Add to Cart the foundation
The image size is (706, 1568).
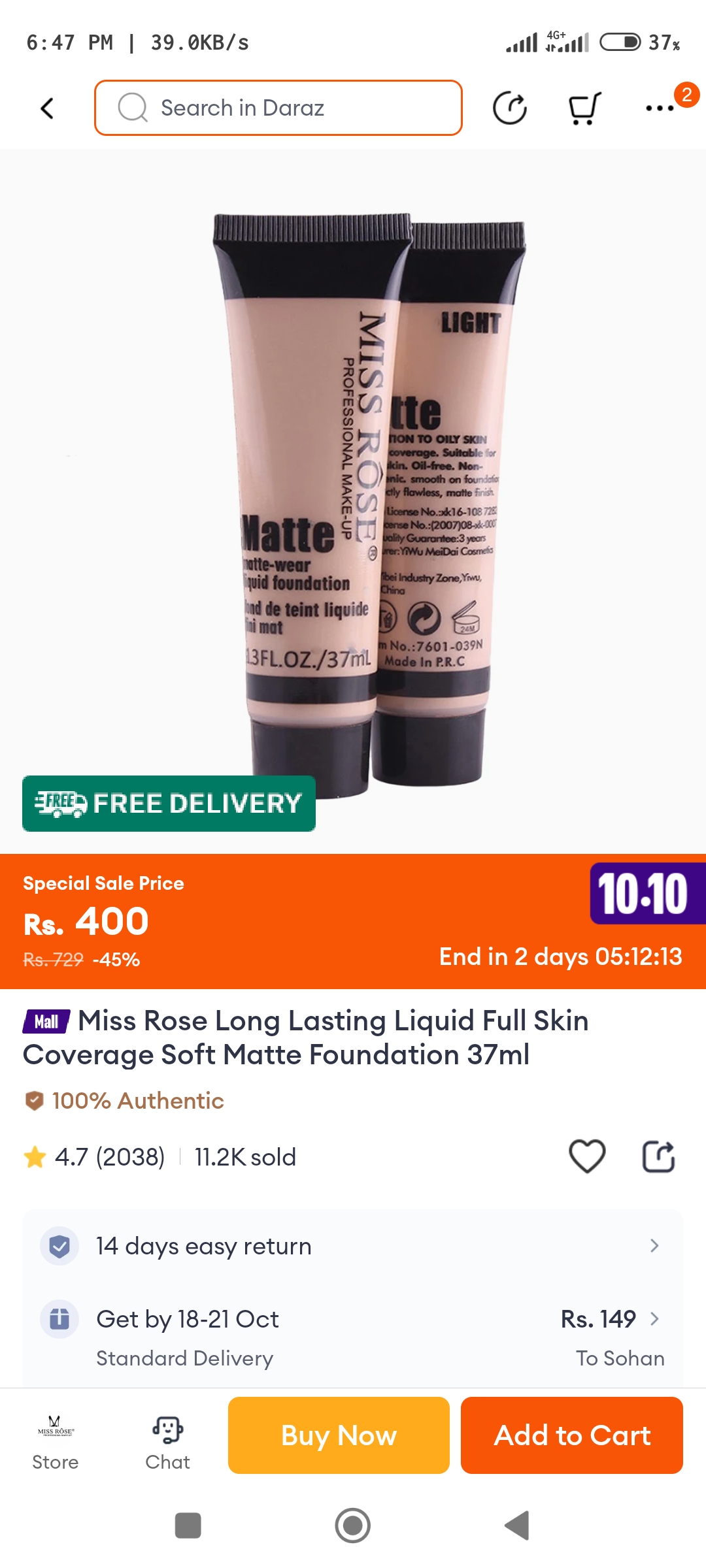point(572,1435)
